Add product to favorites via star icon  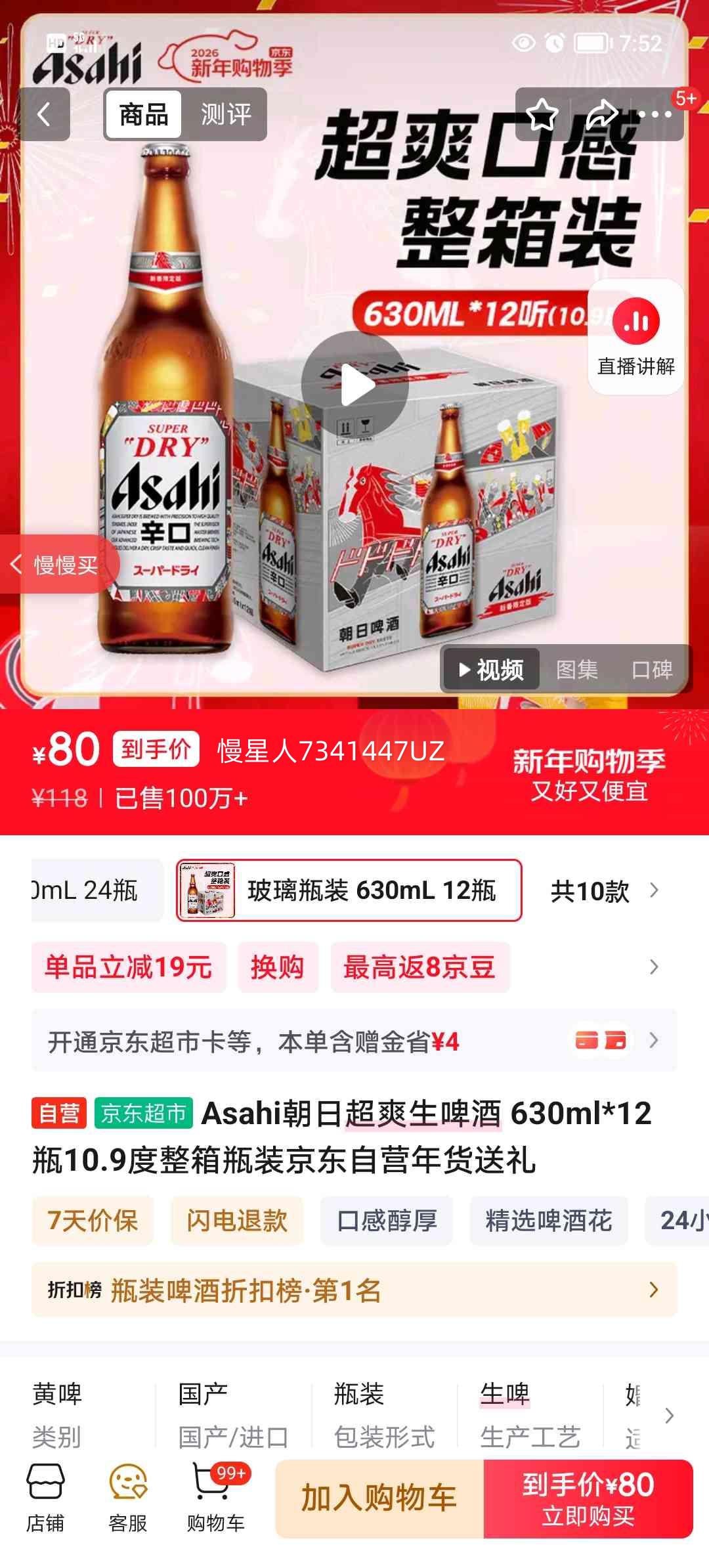pos(542,115)
